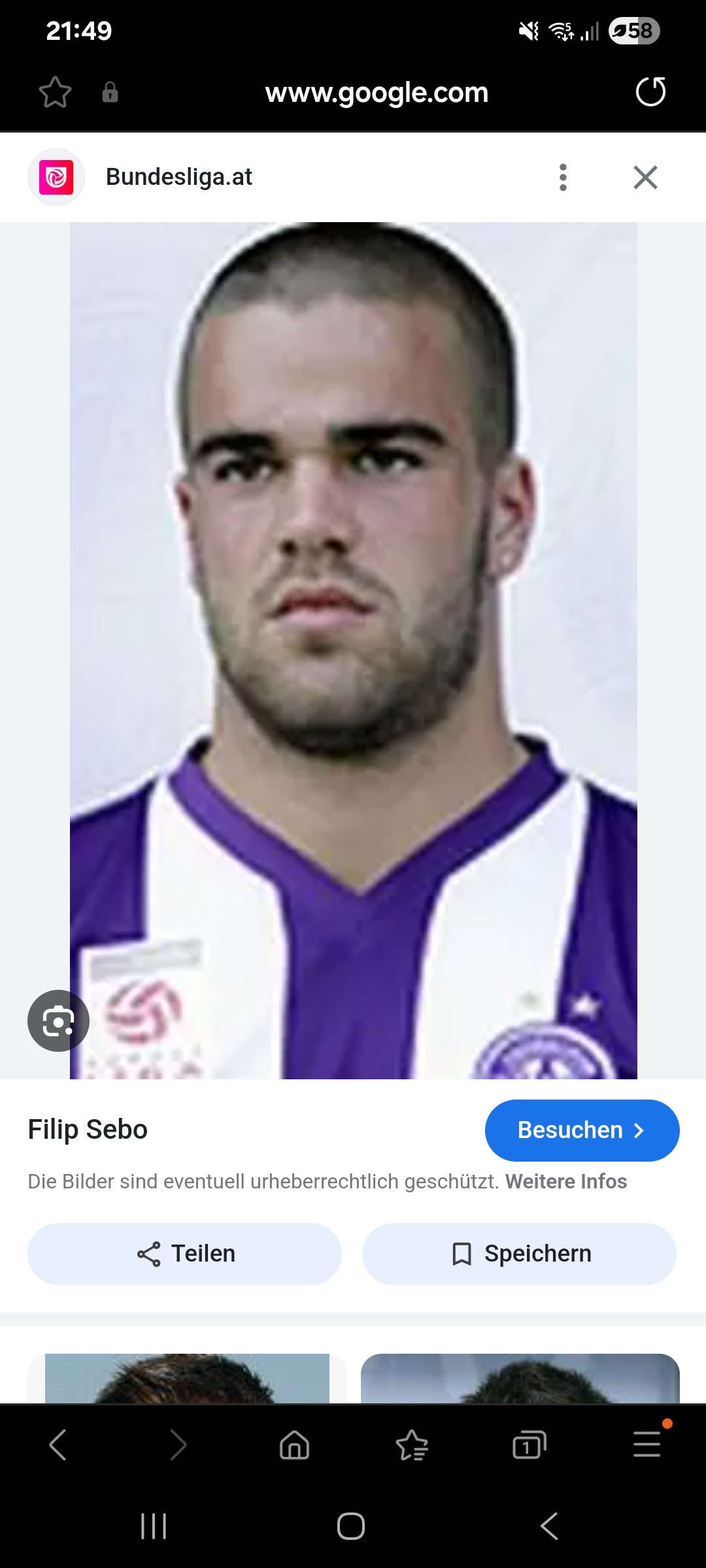Viewport: 706px width, 1568px height.
Task: Open the Weitere Infos link
Action: 566,1181
